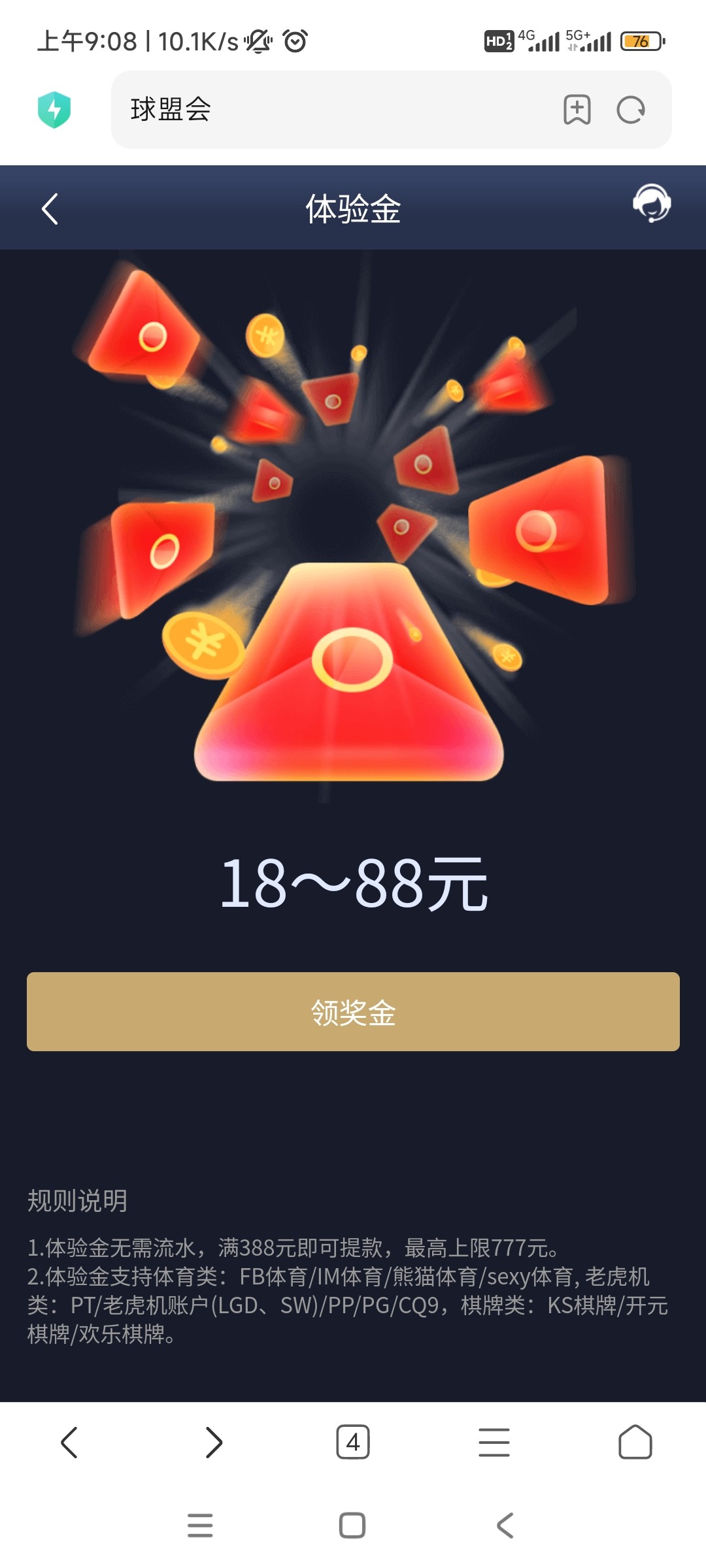Go to the browser home page

pos(635,1442)
